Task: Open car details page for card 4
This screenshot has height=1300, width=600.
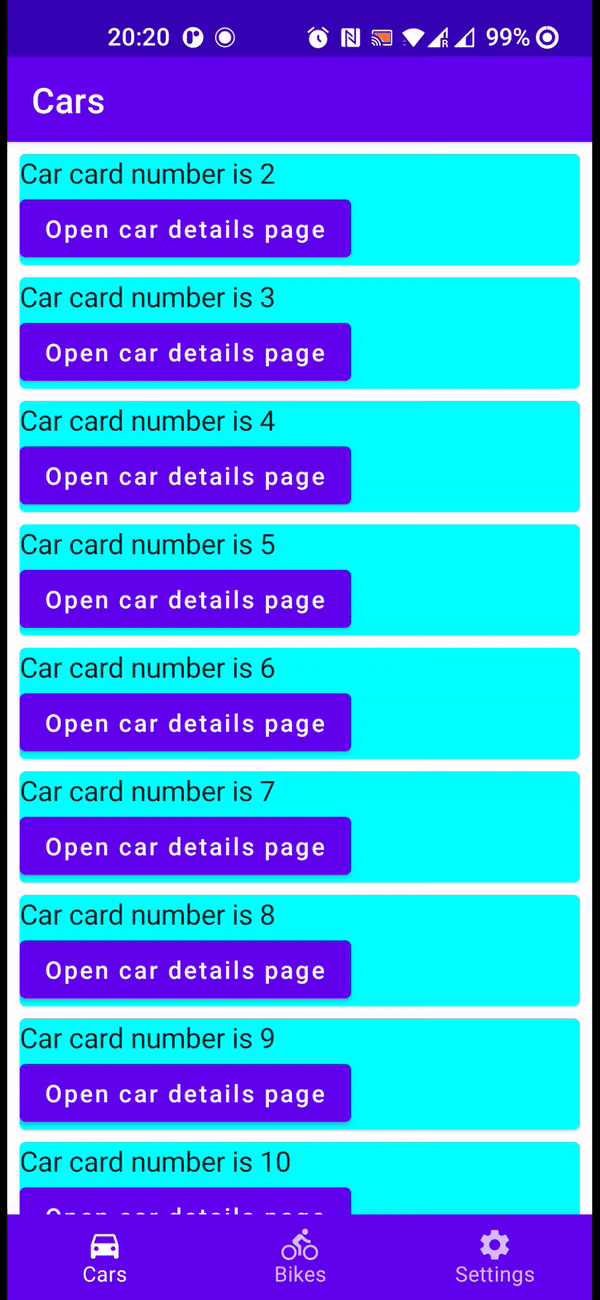Action: click(185, 476)
